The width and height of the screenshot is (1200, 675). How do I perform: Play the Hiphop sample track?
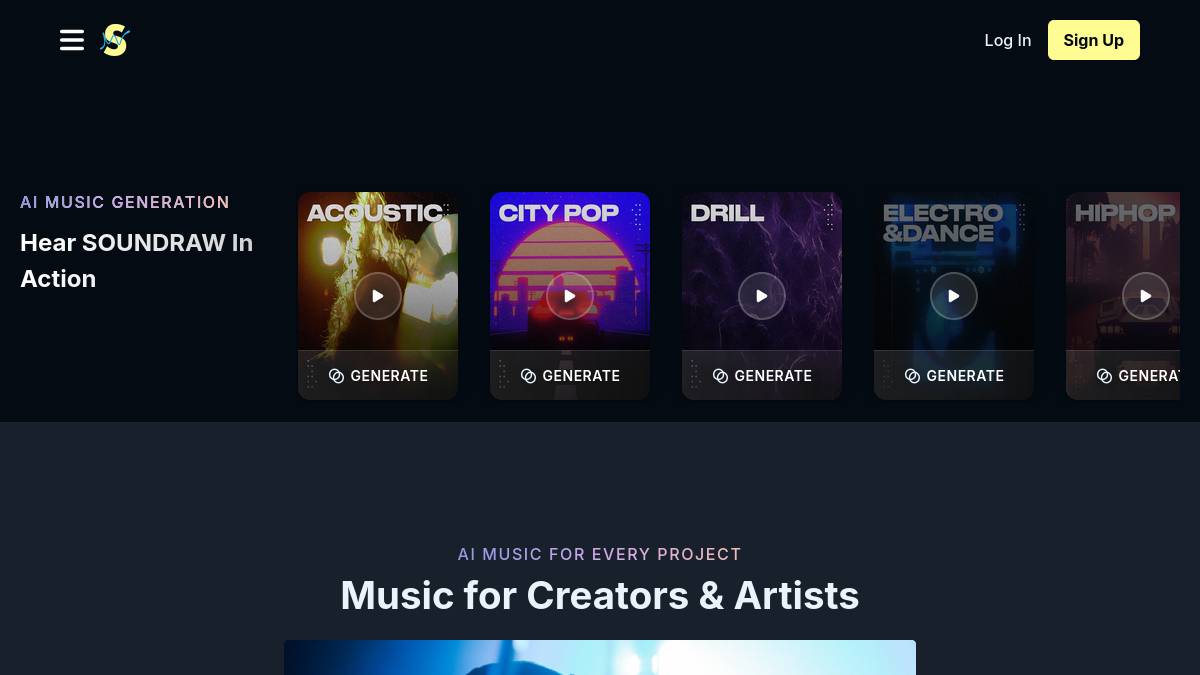1145,296
